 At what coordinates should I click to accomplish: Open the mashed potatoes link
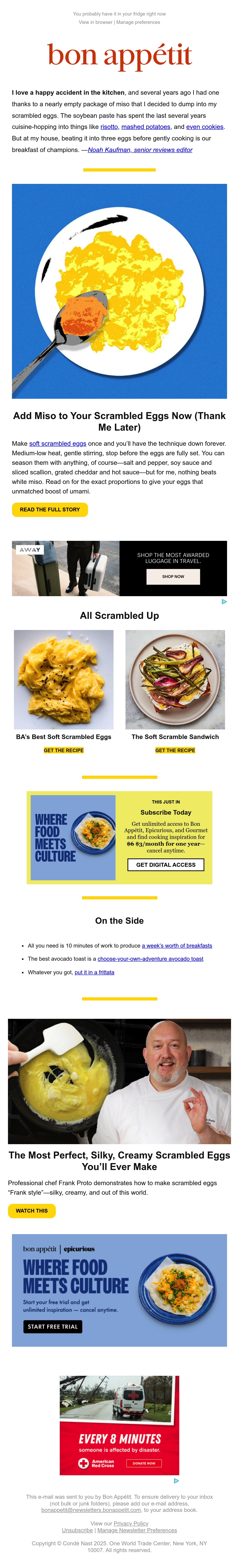coord(146,127)
